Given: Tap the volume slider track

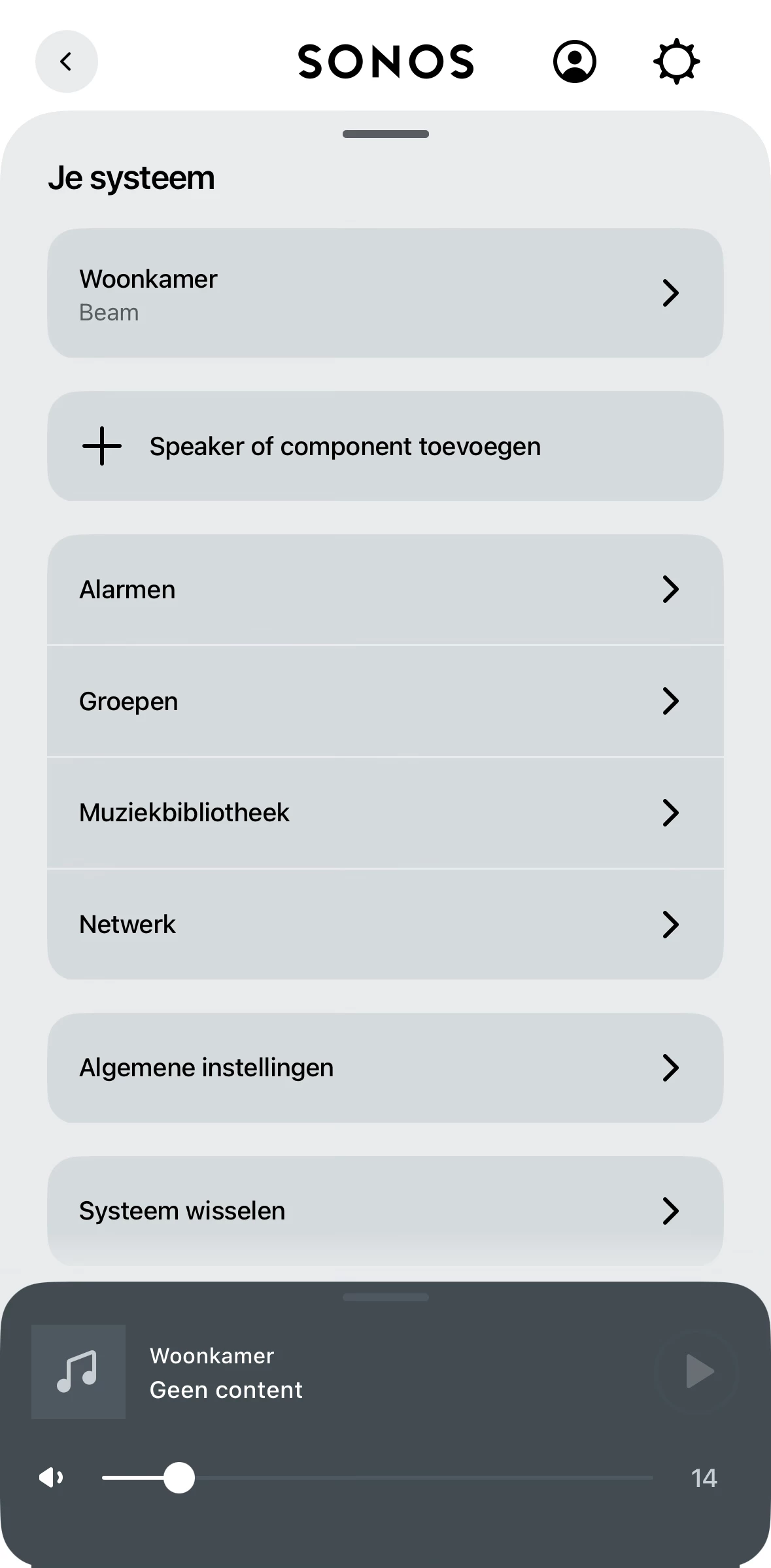Looking at the screenshot, I should pos(419,1477).
